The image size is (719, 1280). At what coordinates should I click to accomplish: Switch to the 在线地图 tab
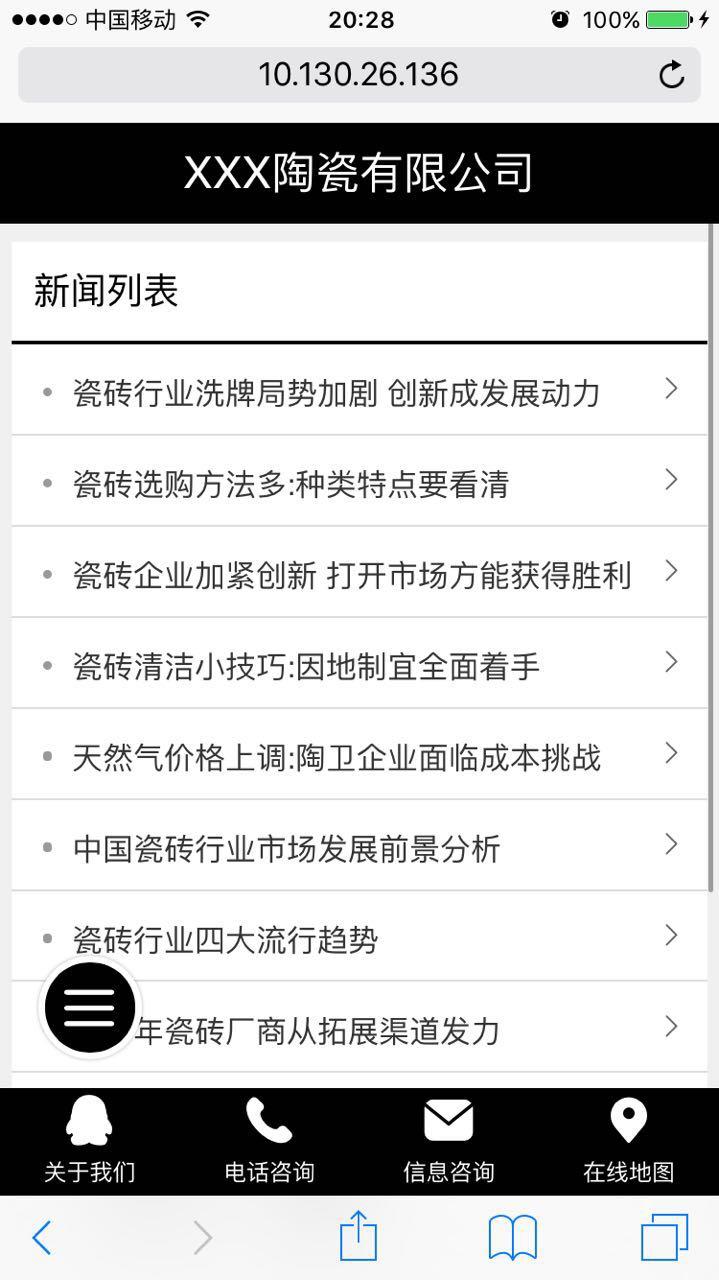click(628, 1141)
